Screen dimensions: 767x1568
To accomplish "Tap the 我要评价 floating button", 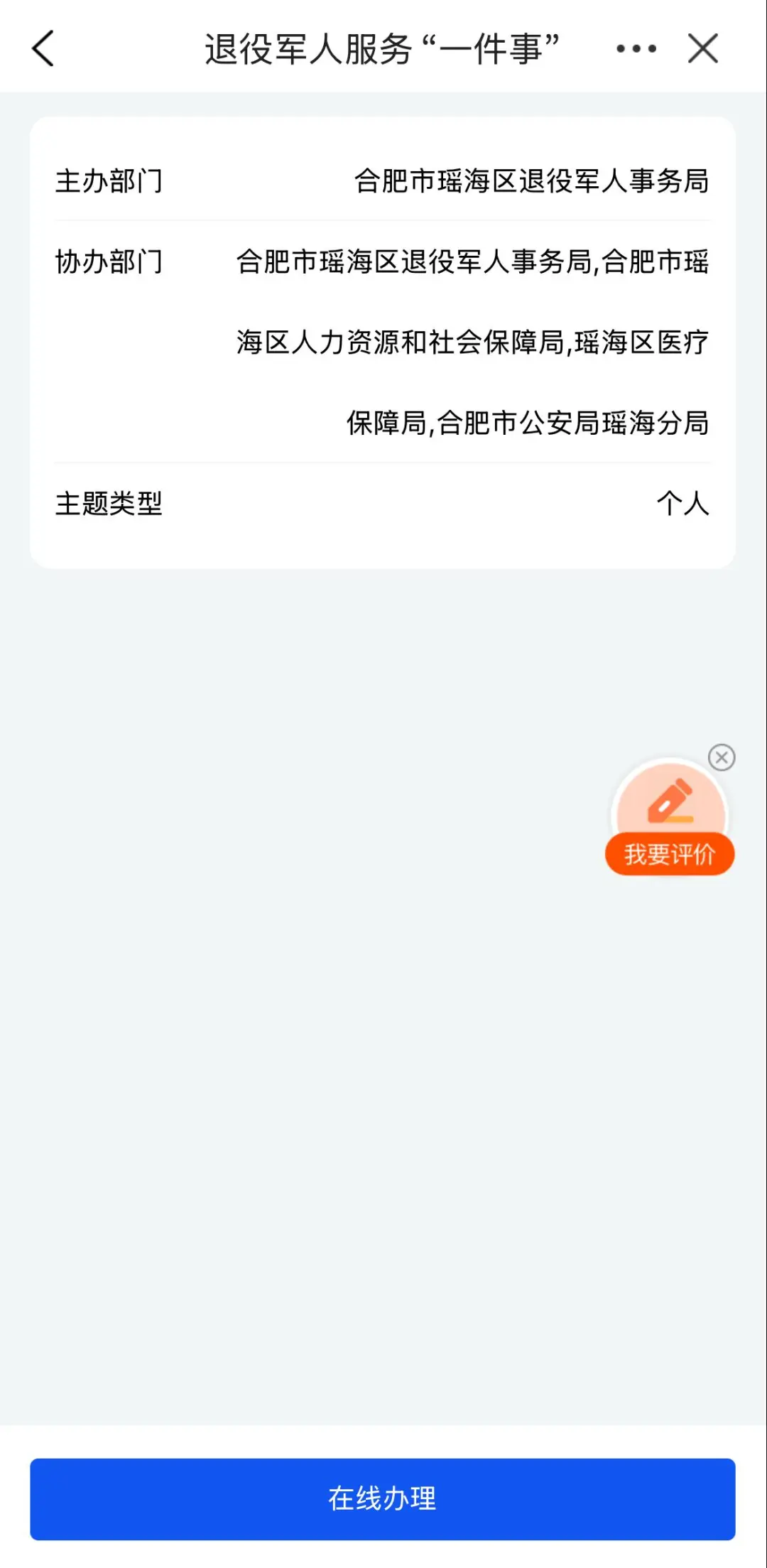I will coord(669,824).
